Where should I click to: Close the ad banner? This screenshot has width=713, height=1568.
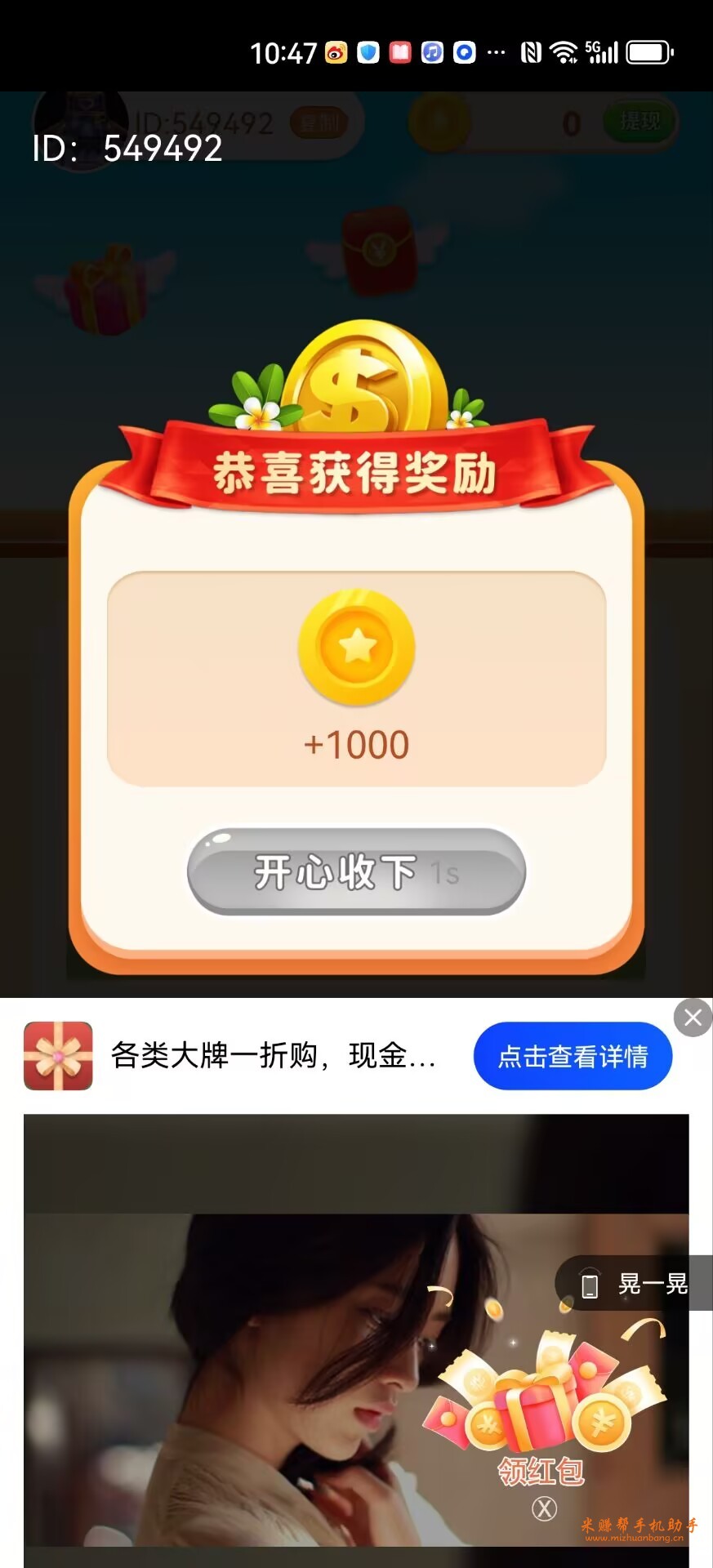[693, 1018]
